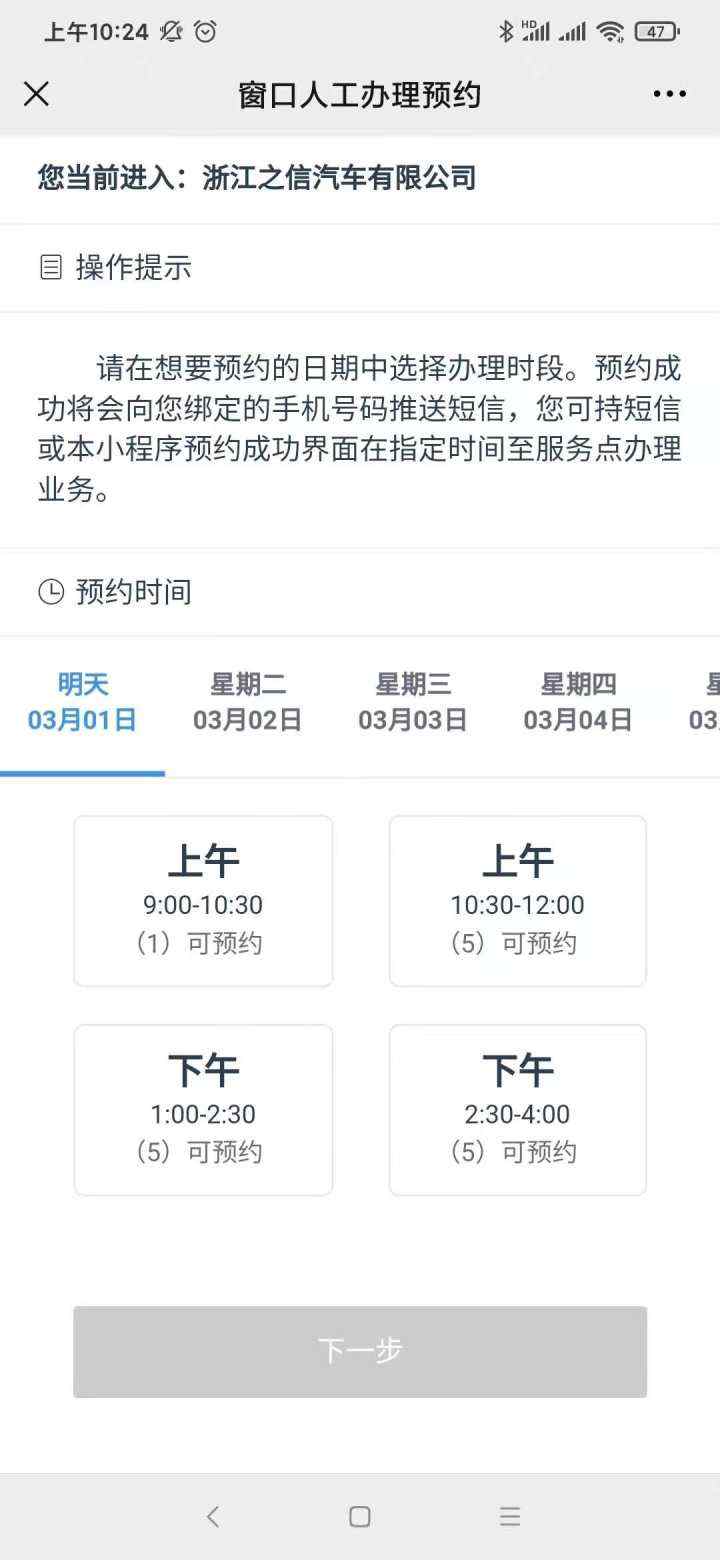Switch to the 星期二 03月02日 tab
This screenshot has height=1560, width=720.
tap(247, 702)
